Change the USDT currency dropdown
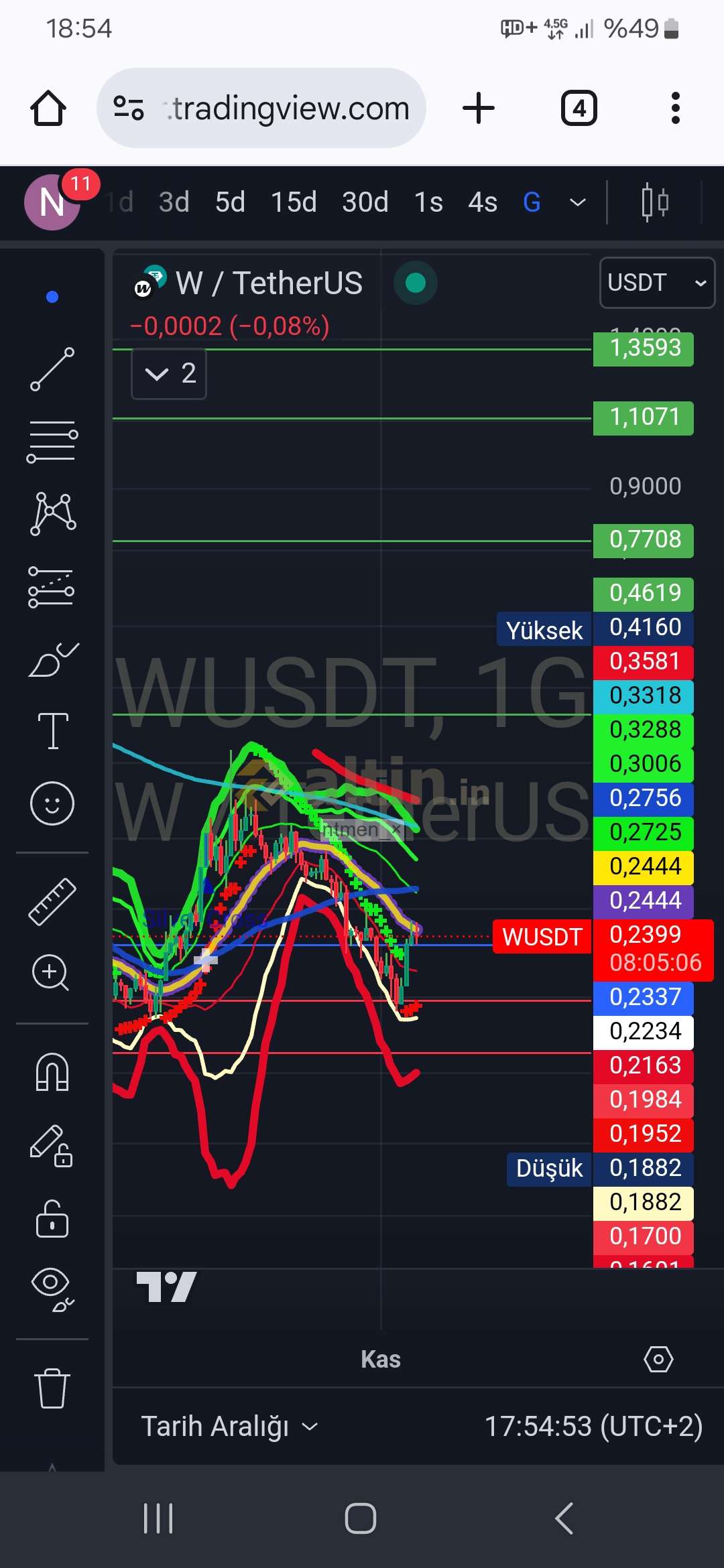Screen dimensions: 724x1568 [x=657, y=283]
